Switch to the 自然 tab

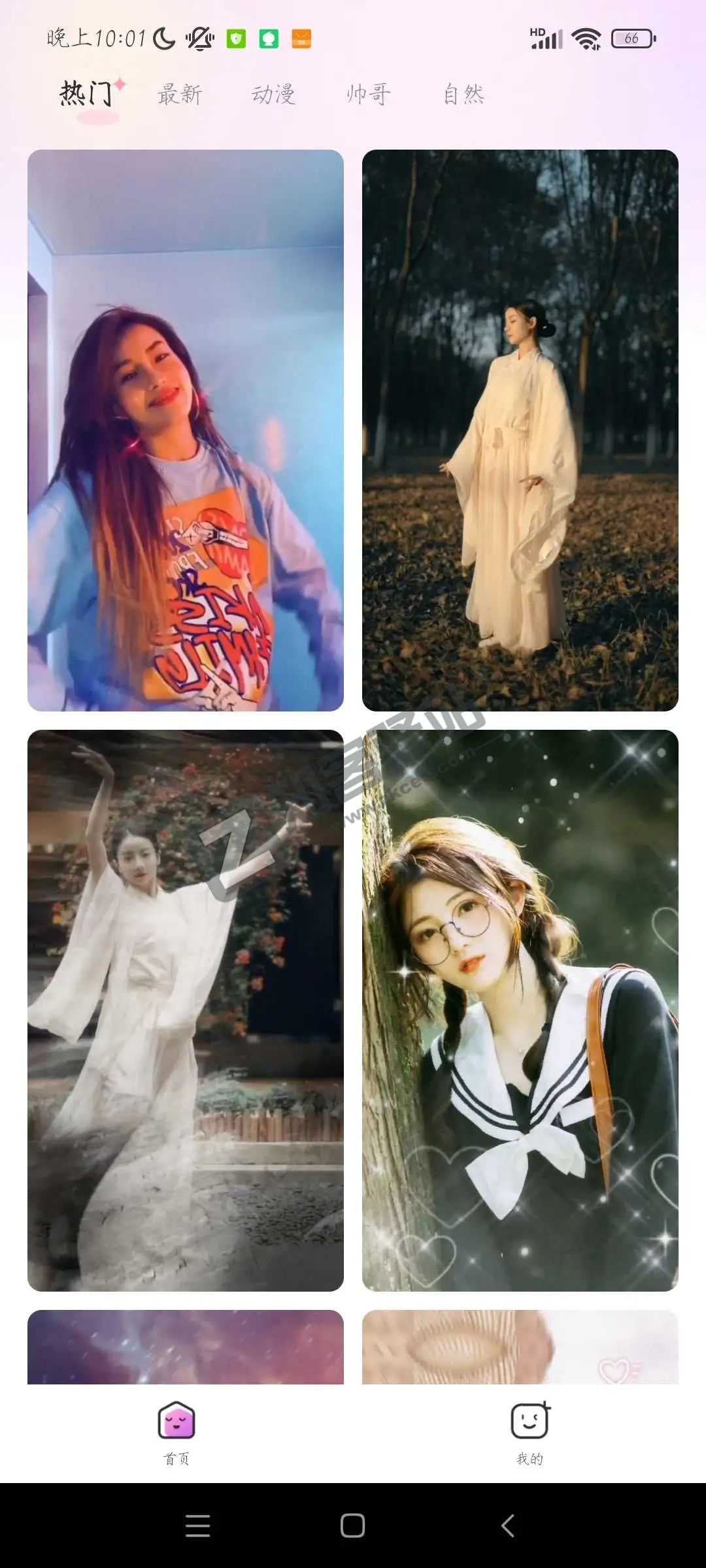tap(463, 95)
